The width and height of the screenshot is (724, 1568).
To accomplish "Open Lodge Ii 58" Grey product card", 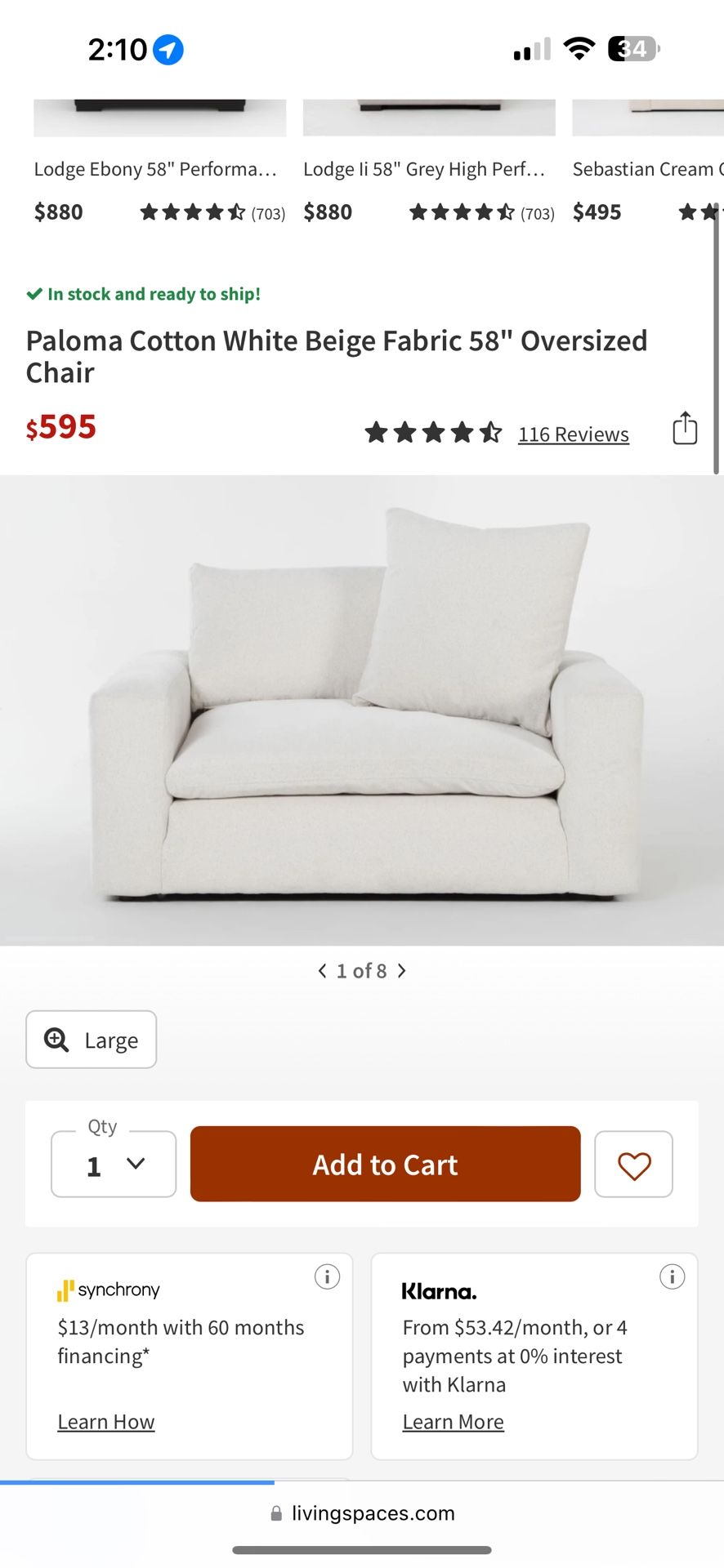I will point(424,169).
